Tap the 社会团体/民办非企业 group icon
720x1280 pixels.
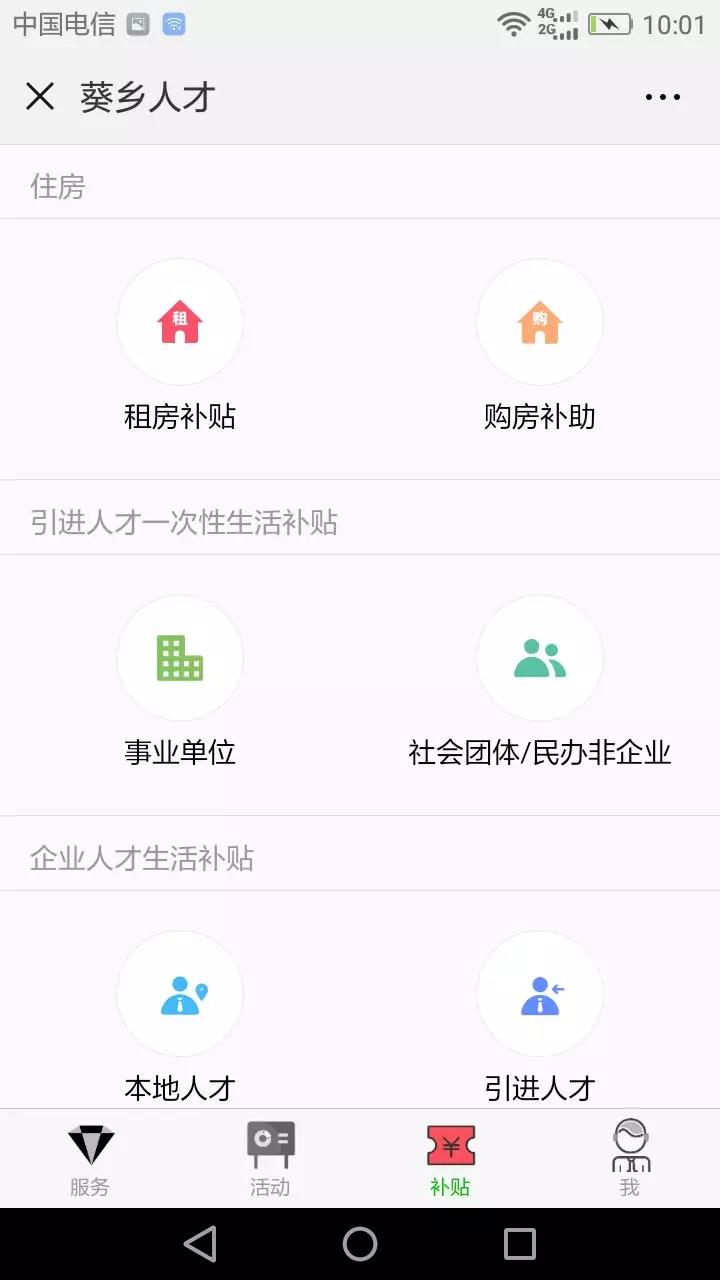540,658
